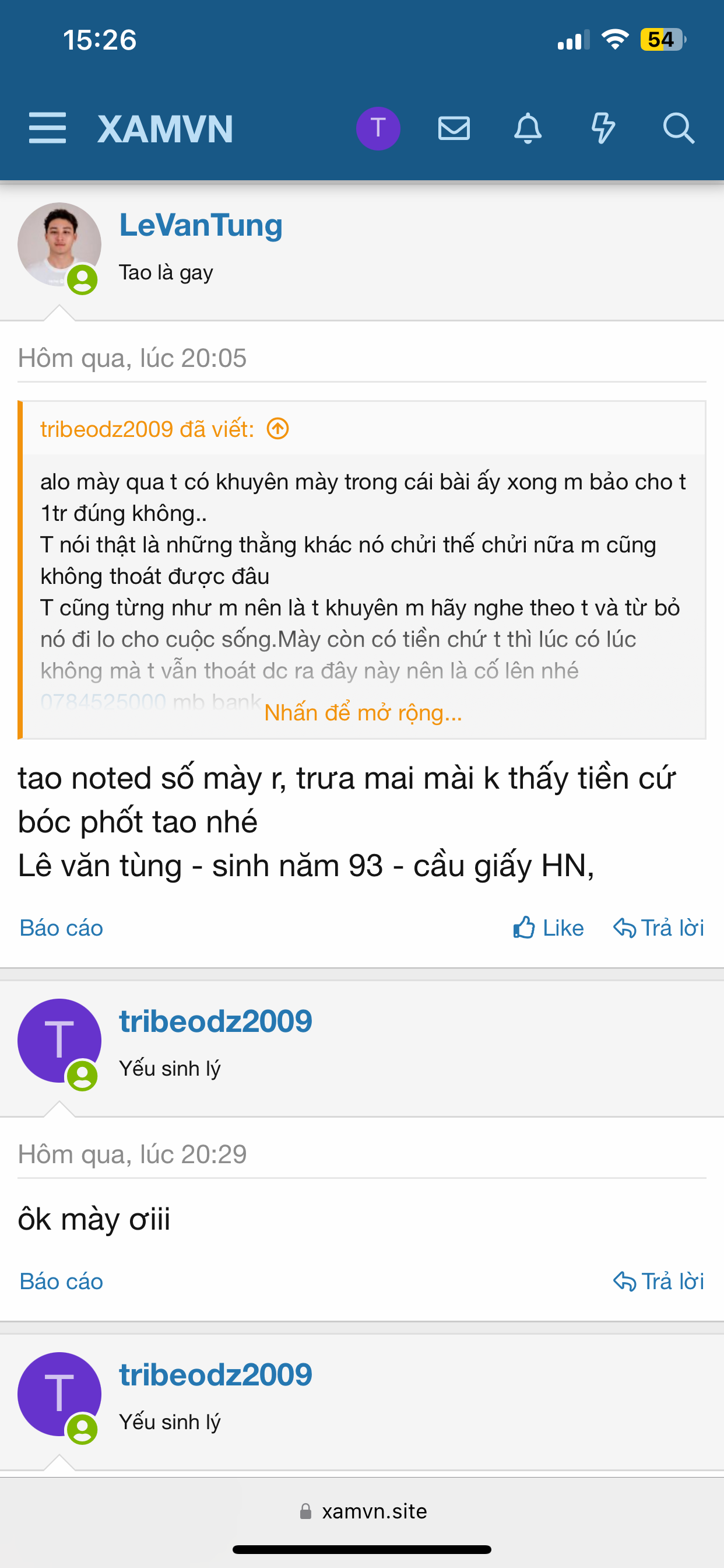
Task: Jump to tribeodz2009's quoted original post
Action: point(278,429)
